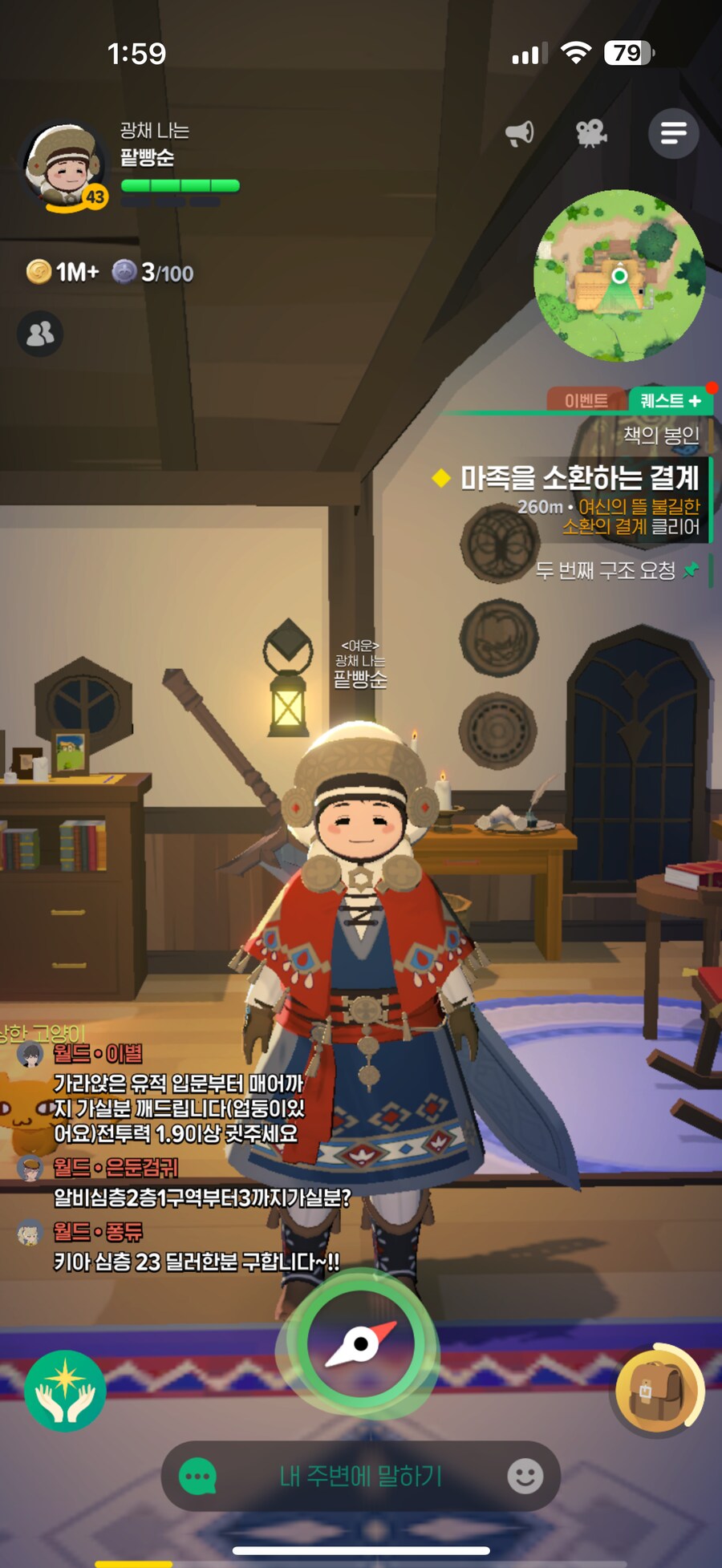Switch to the 퀘스트 + tab
This screenshot has height=1568, width=722.
pos(670,400)
